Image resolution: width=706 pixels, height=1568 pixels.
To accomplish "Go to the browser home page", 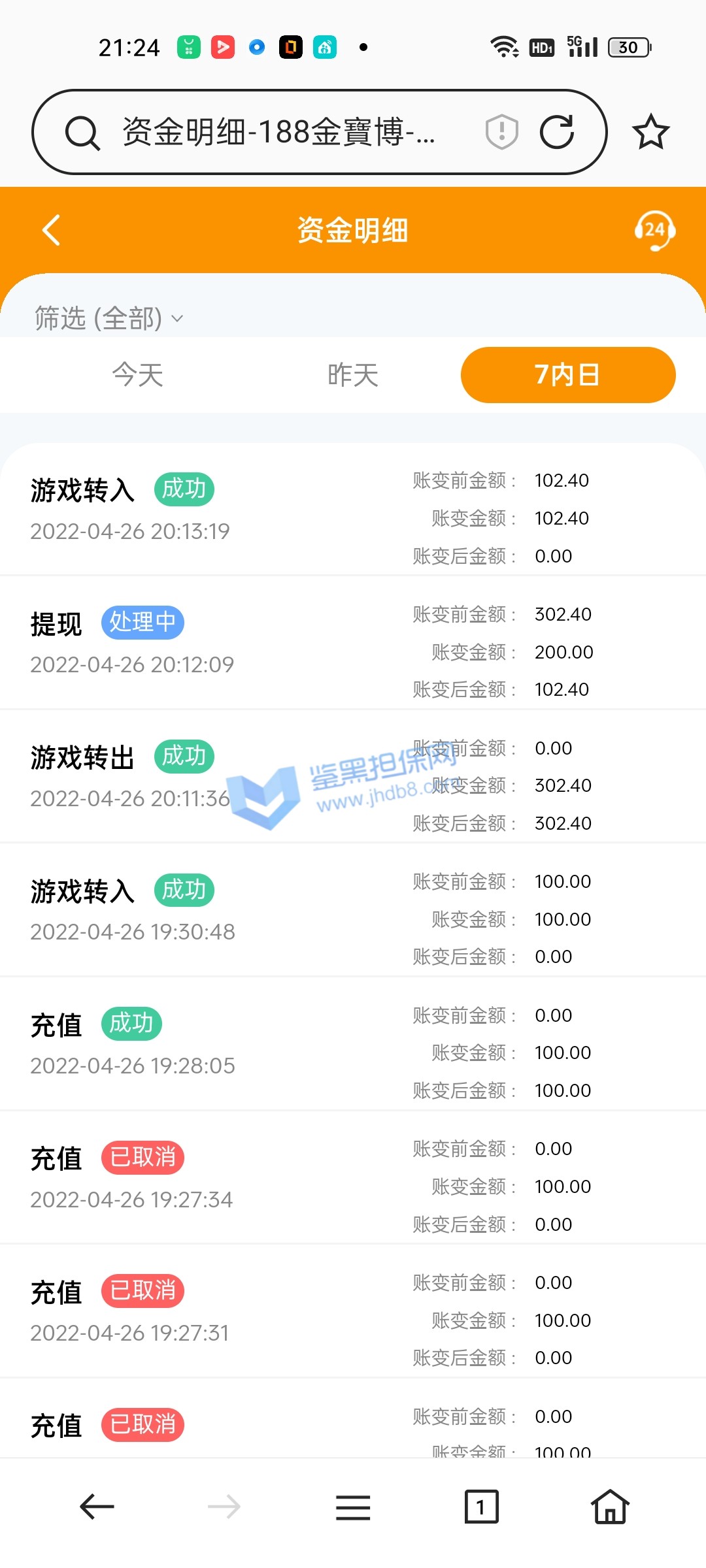I will tap(610, 1507).
